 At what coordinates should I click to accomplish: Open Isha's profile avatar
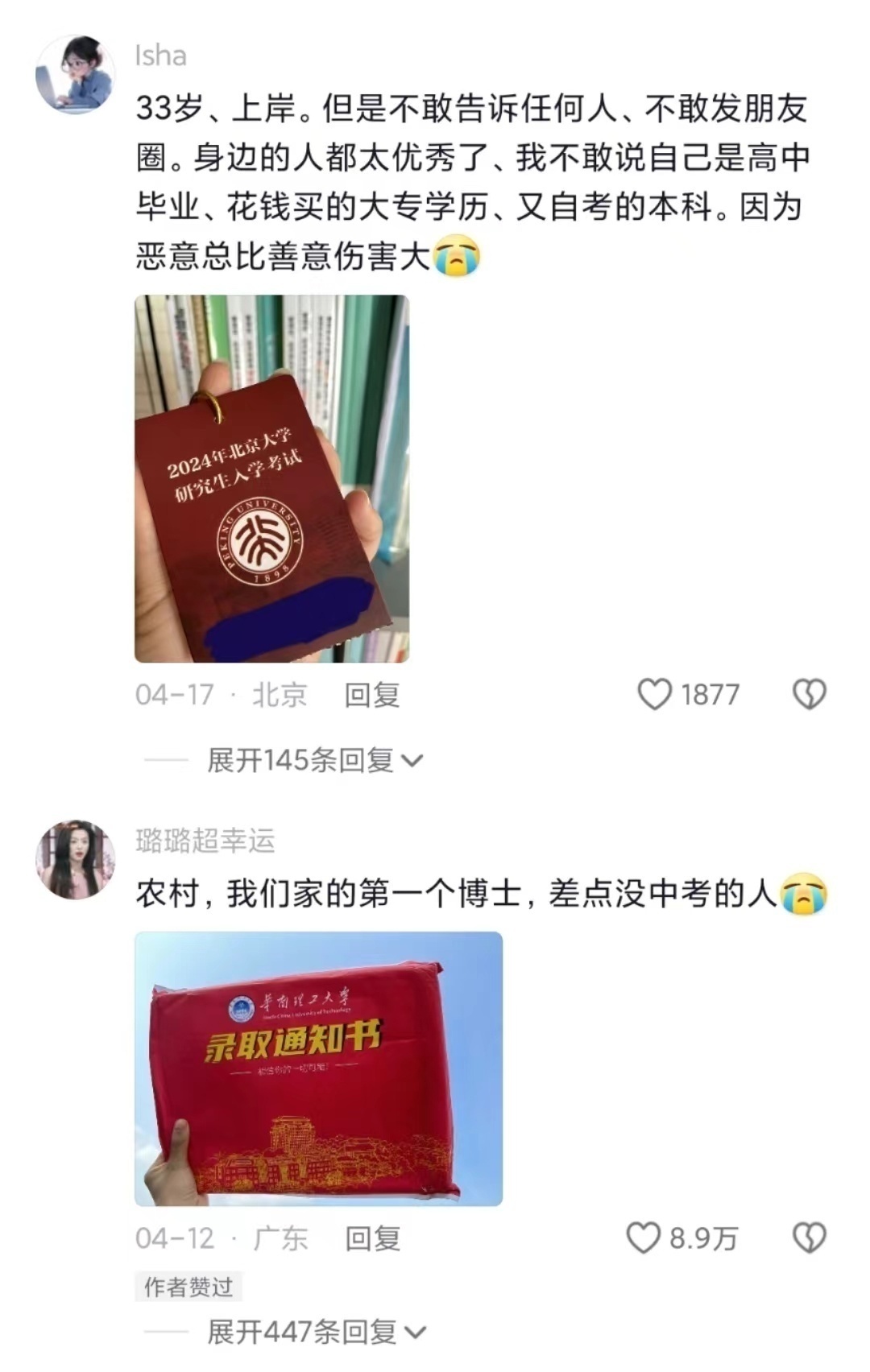pos(76,74)
